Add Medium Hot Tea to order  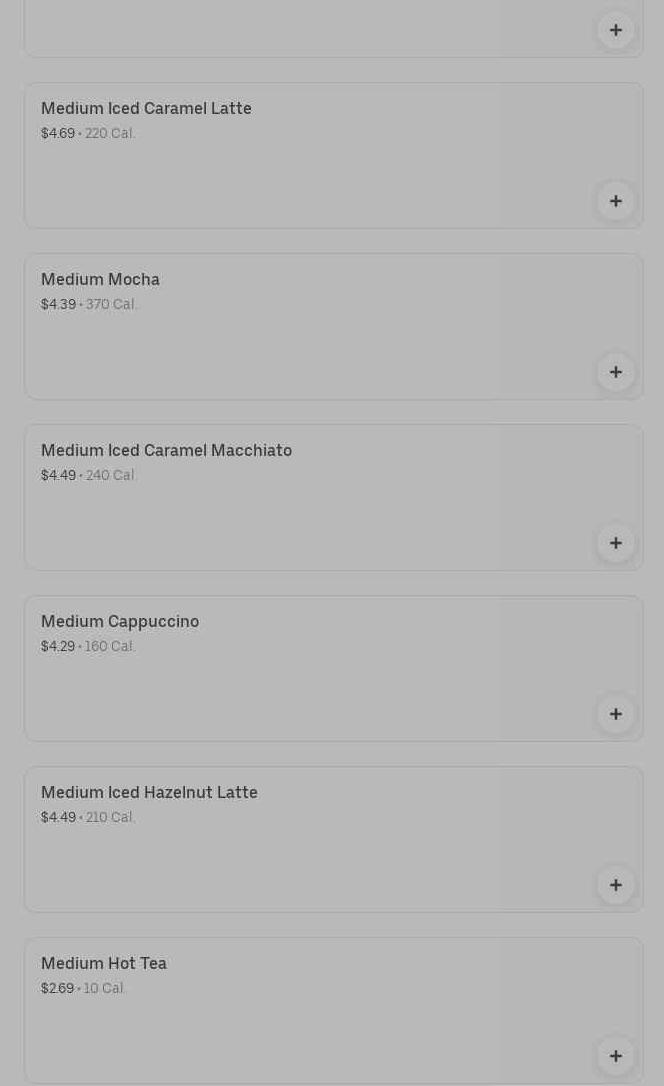pyautogui.click(x=615, y=1056)
